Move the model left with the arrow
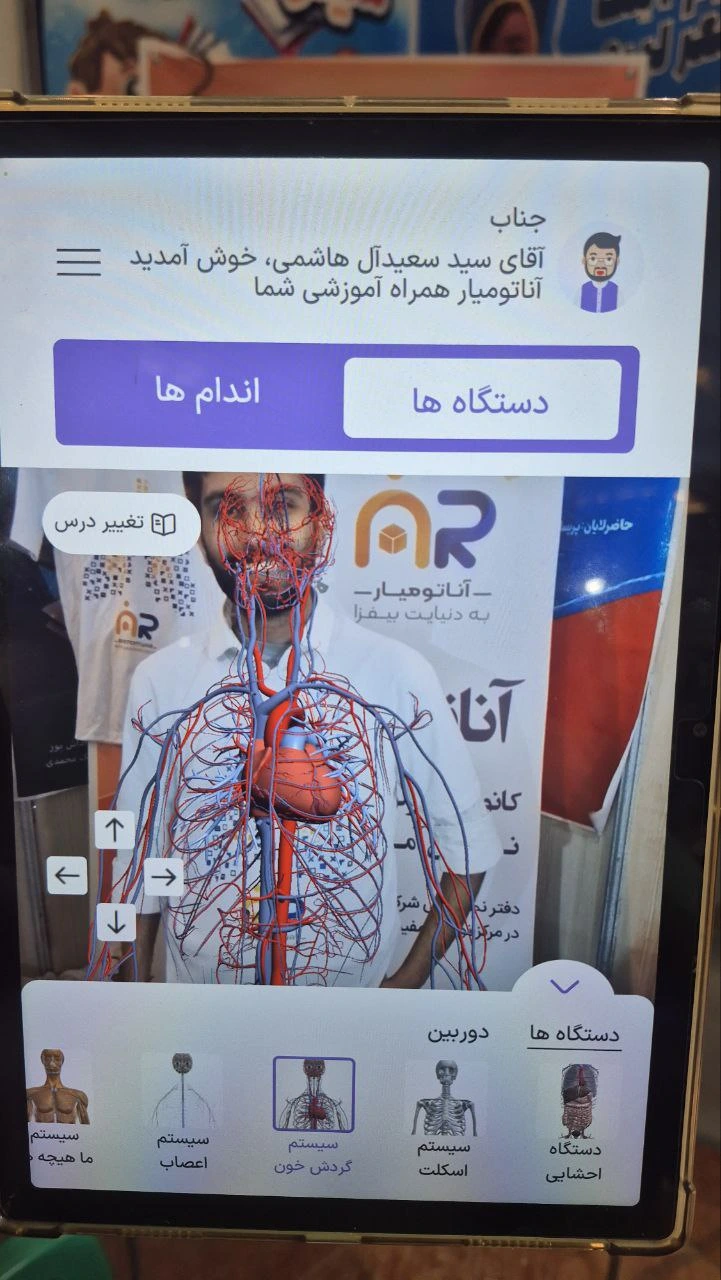Image resolution: width=721 pixels, height=1280 pixels. point(67,877)
